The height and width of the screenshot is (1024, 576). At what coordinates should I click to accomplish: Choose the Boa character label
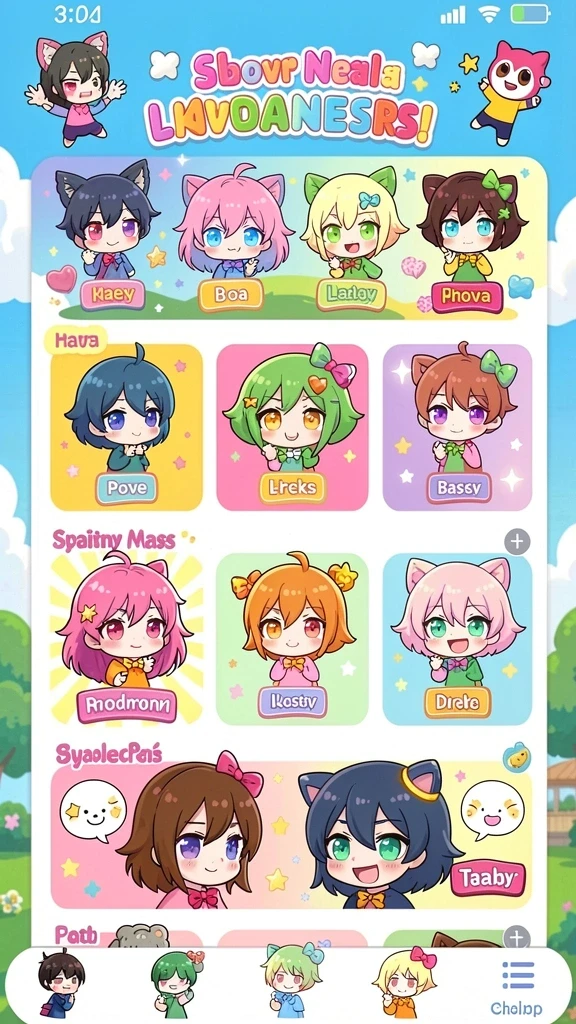pyautogui.click(x=231, y=295)
